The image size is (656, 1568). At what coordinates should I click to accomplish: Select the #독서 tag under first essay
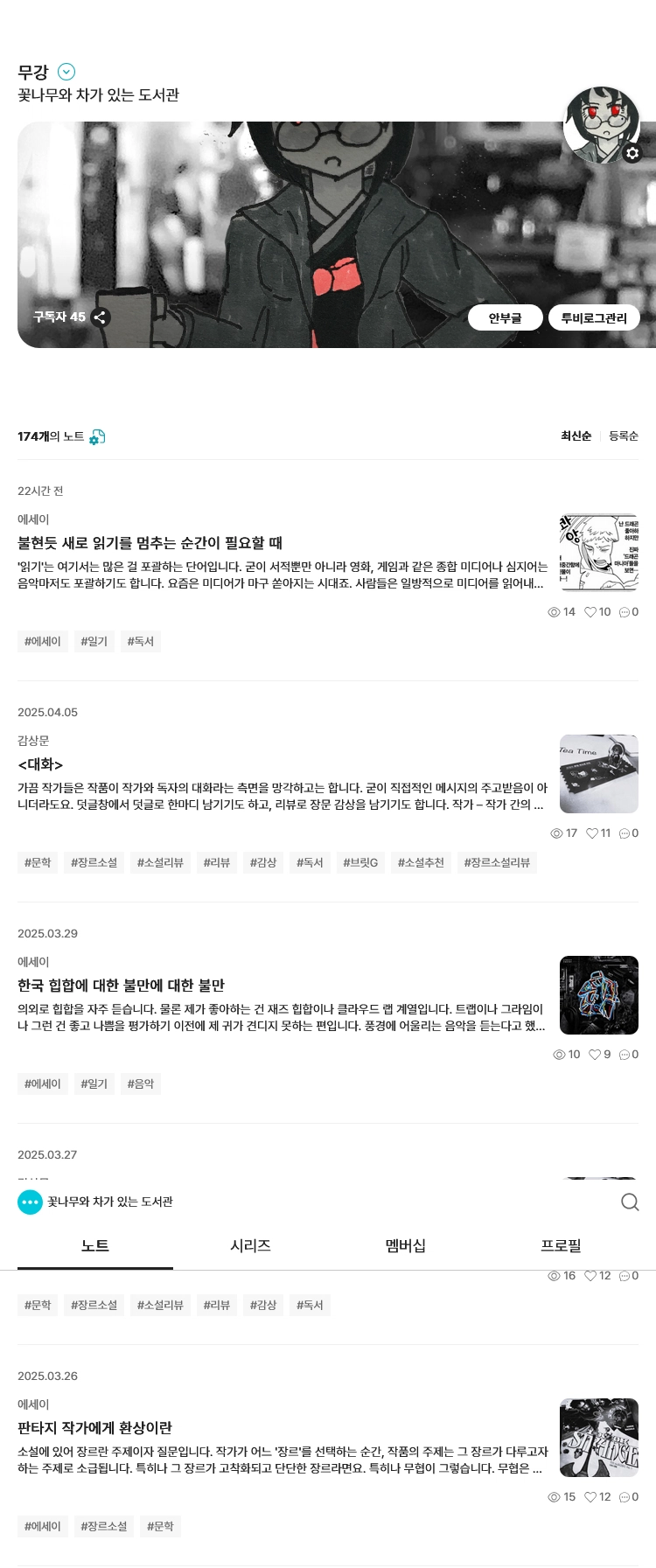click(140, 641)
